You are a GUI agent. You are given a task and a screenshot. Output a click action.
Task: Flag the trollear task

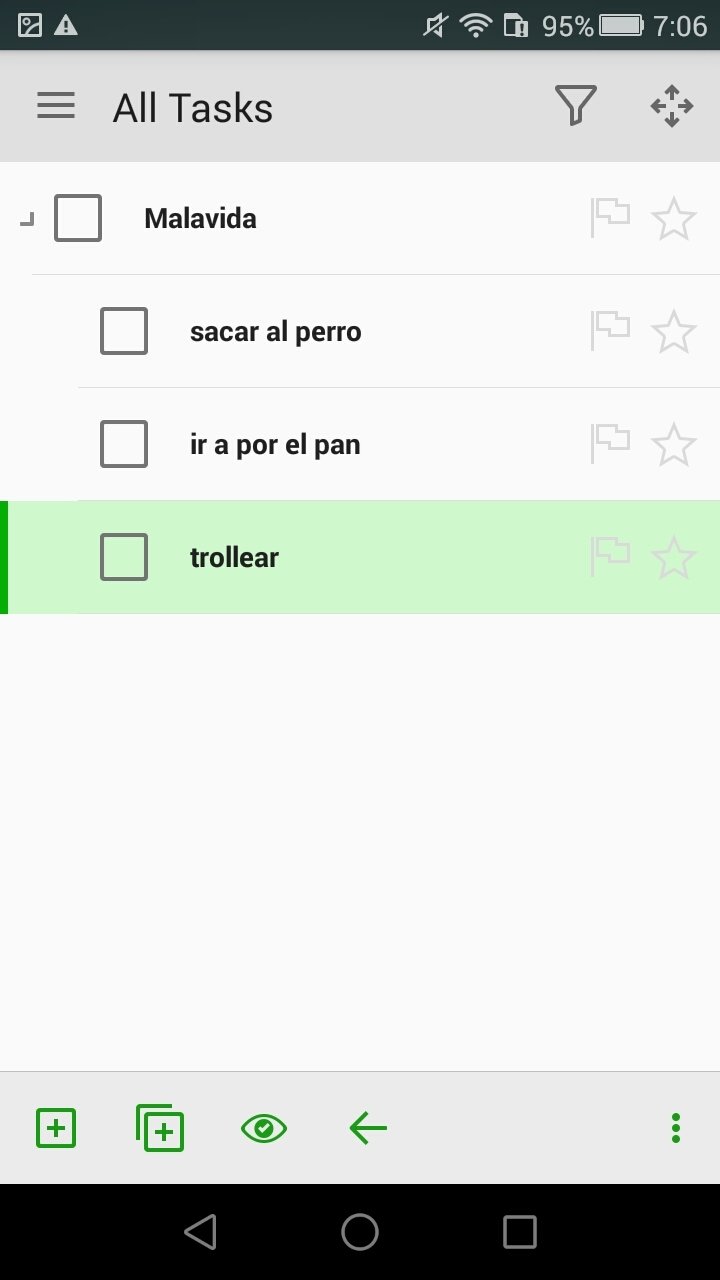610,557
